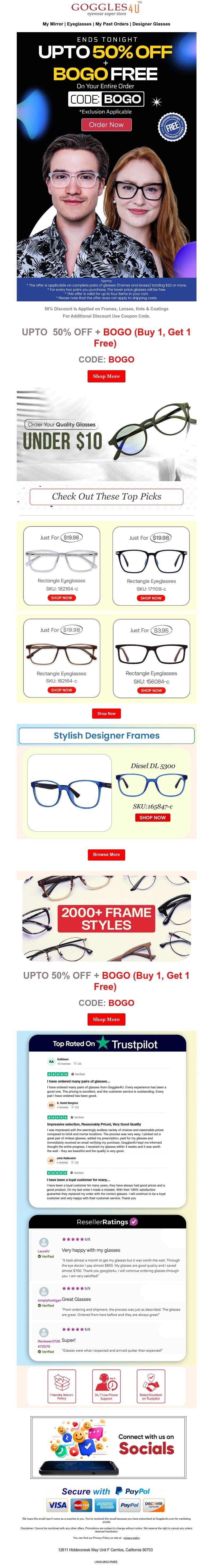Tap the Order Now button
Screen dimensions: 213x1568
coord(106,125)
